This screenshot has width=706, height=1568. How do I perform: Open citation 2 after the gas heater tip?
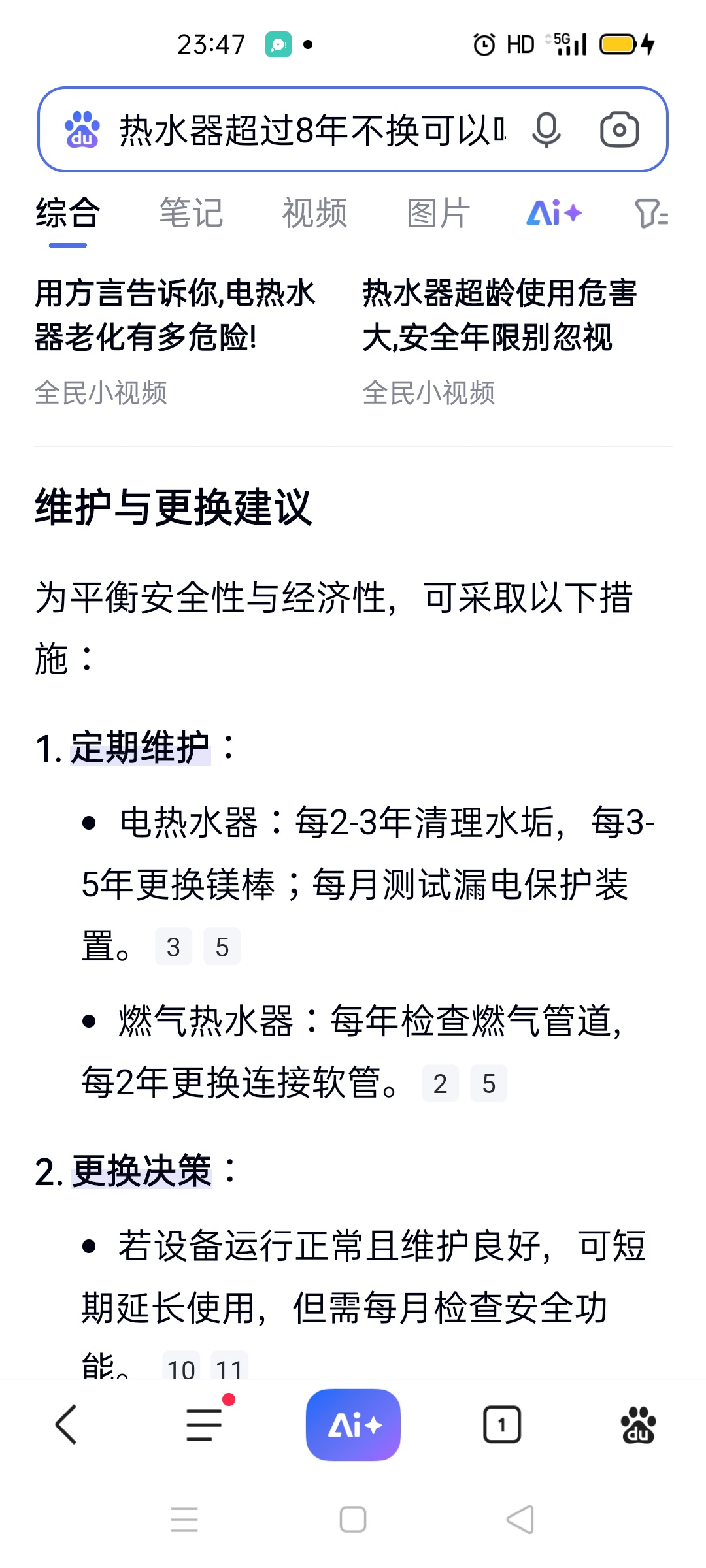(x=440, y=1084)
